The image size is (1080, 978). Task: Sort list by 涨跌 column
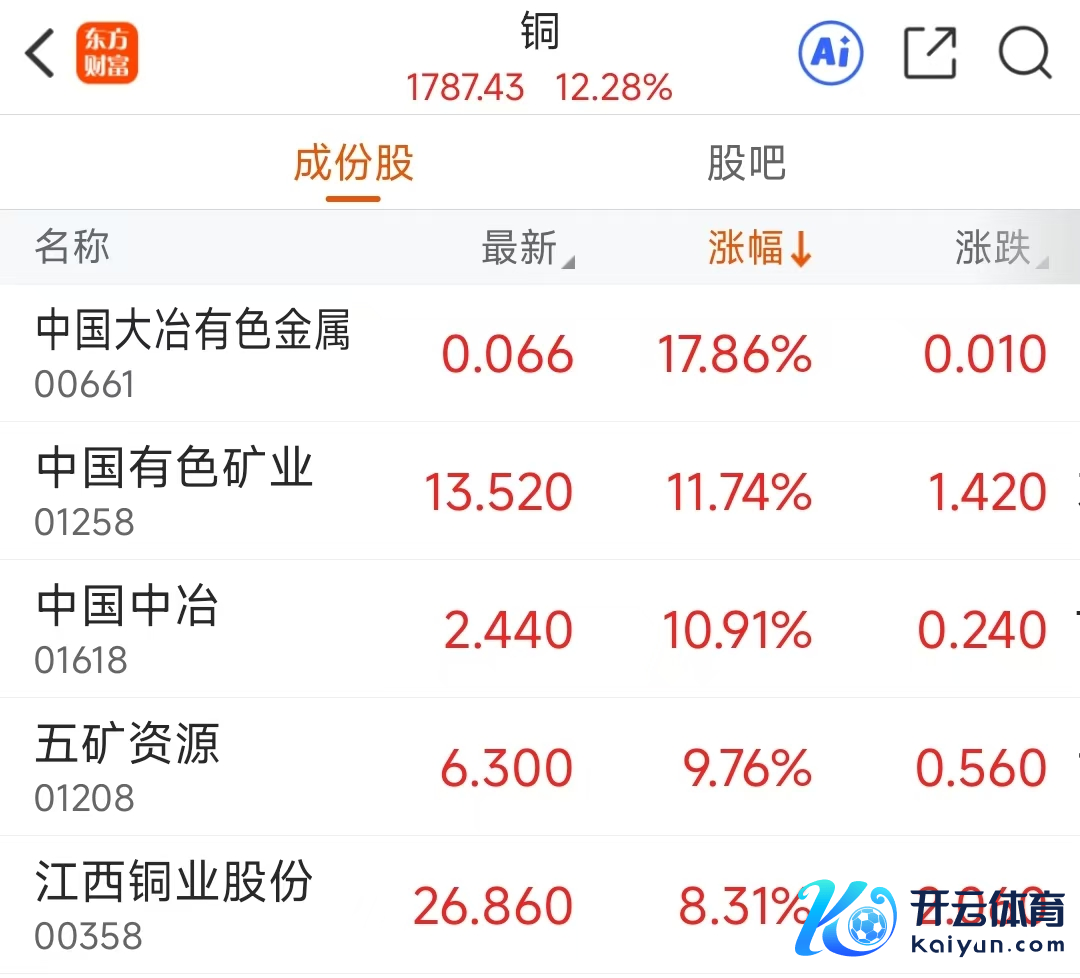click(996, 248)
